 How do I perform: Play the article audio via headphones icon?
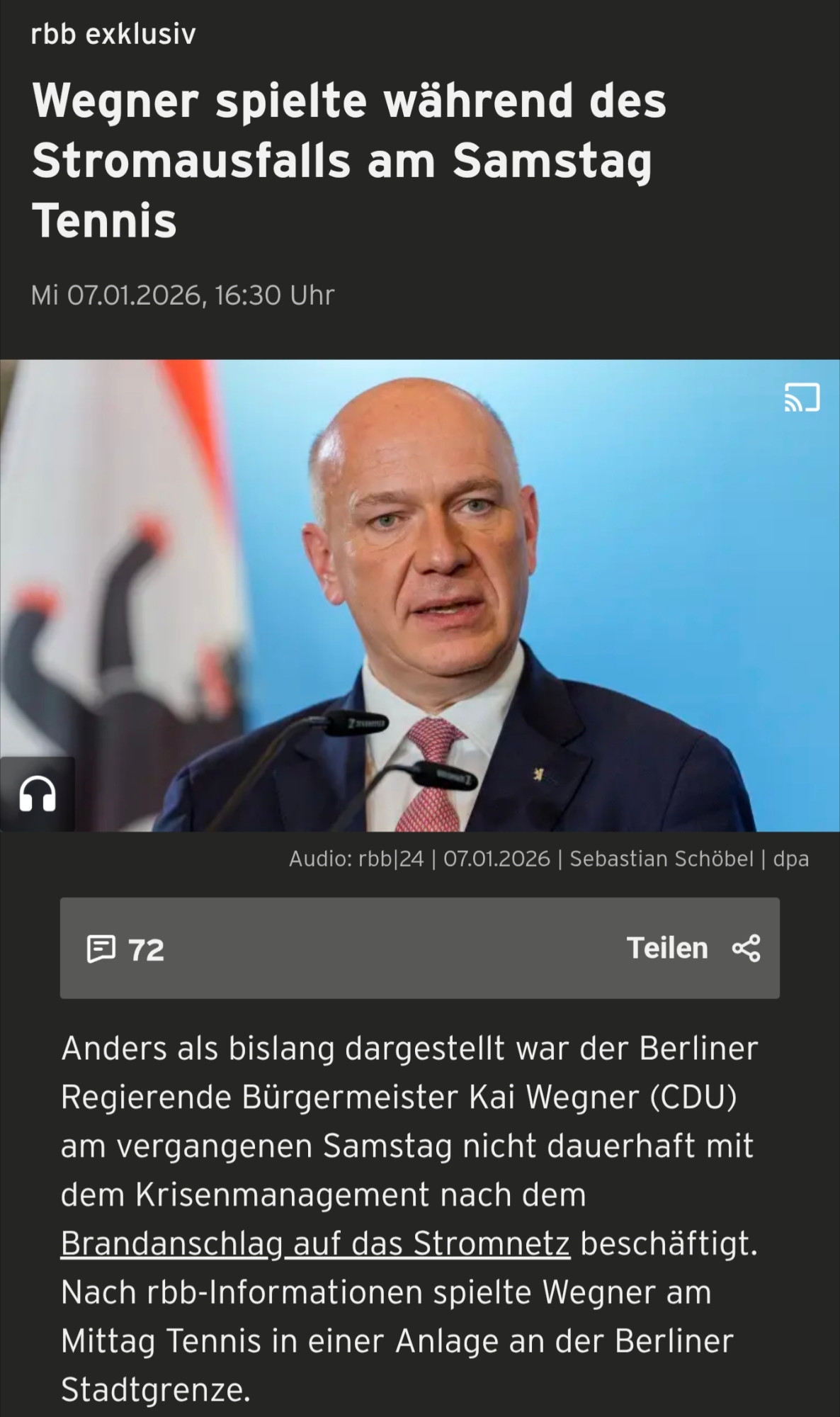pos(38,794)
